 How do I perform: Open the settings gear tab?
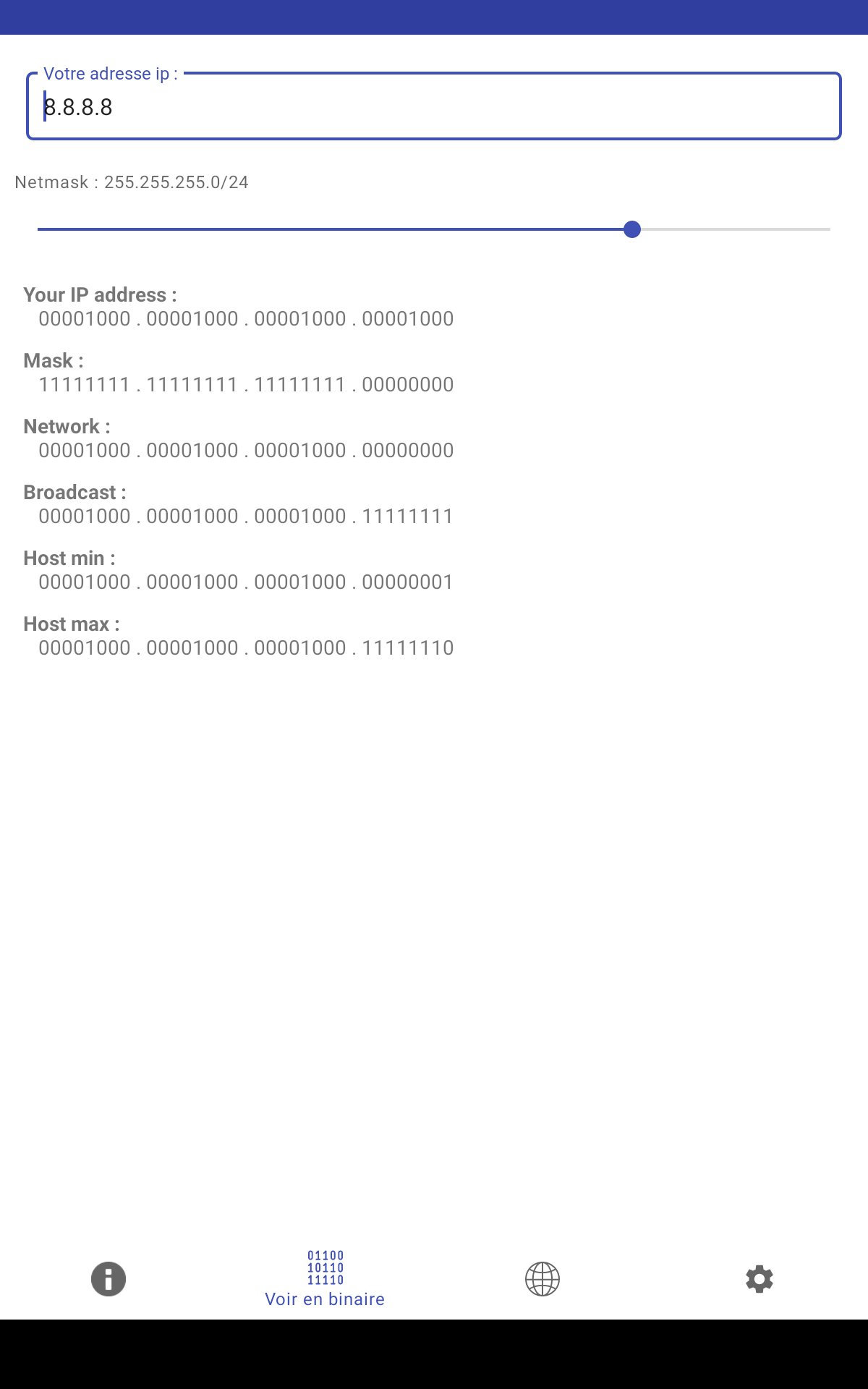759,1279
